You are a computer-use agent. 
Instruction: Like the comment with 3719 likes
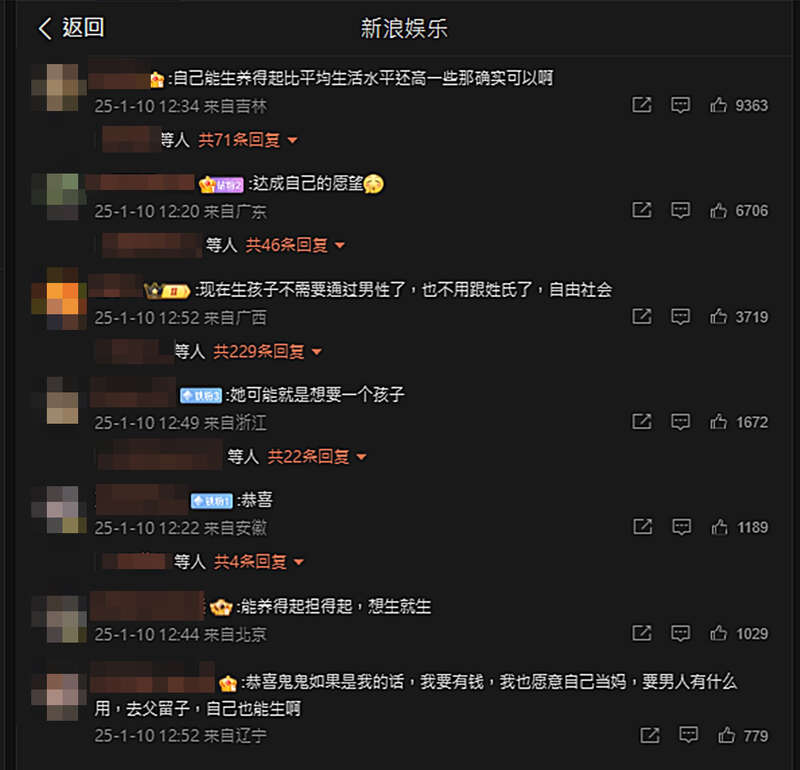click(x=718, y=317)
